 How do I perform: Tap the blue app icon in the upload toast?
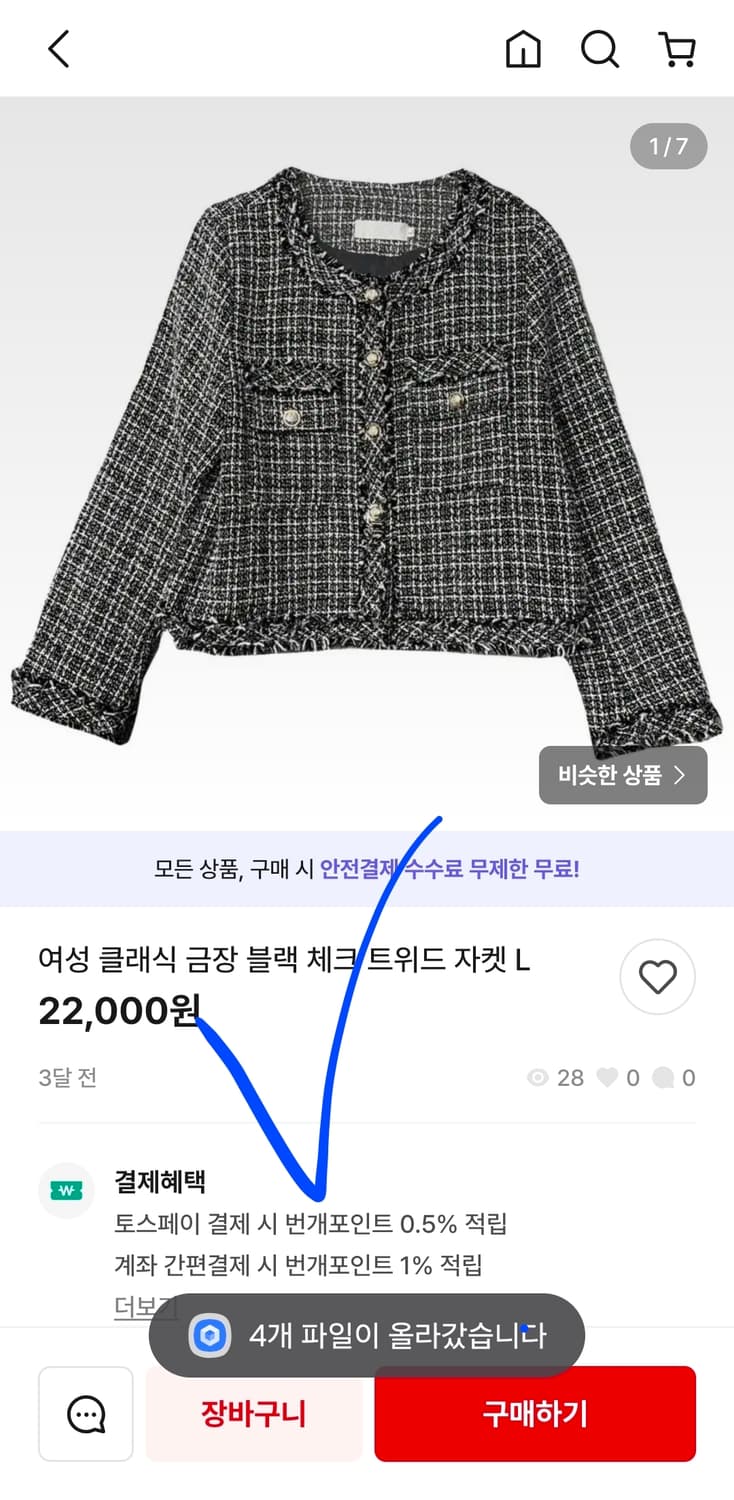pyautogui.click(x=211, y=1335)
